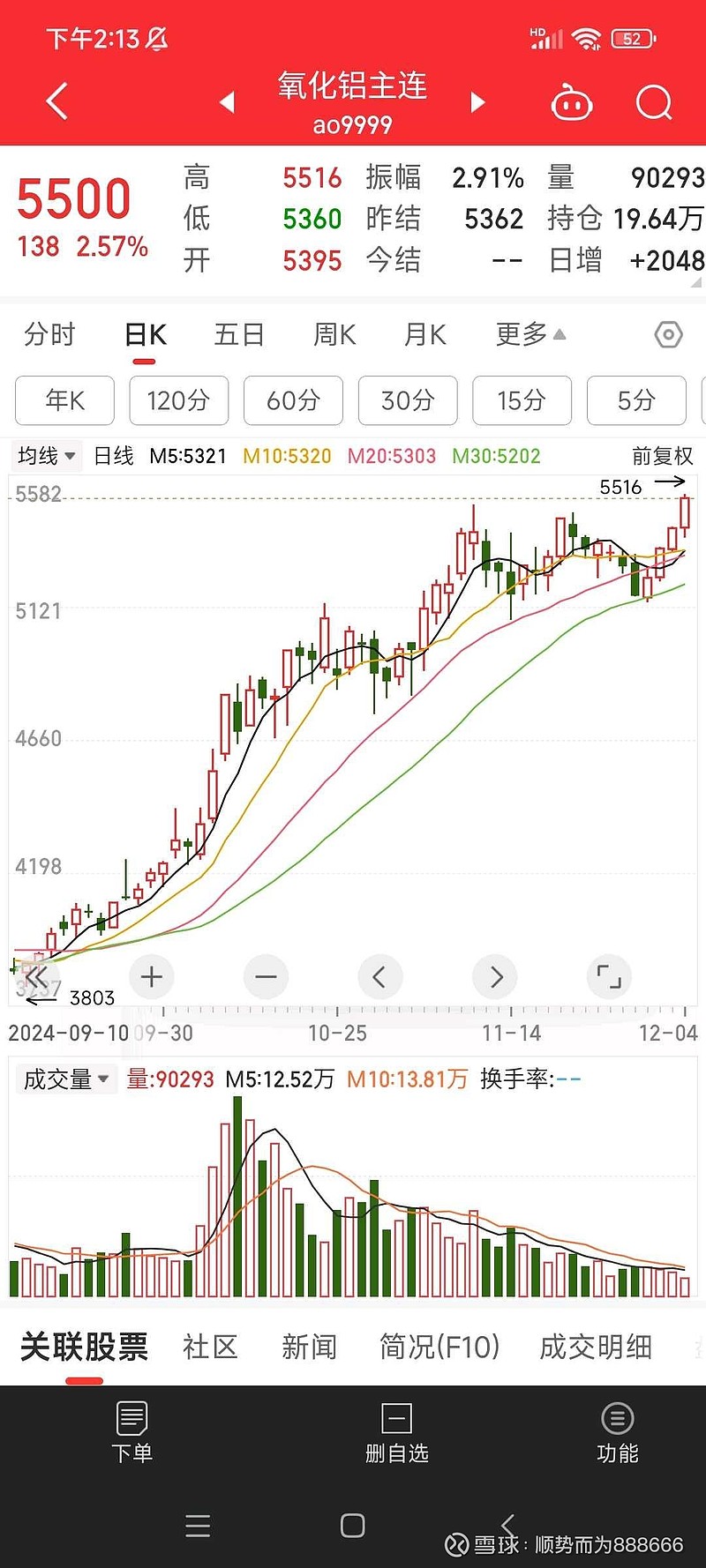Open the 均线 moving average dropdown
The width and height of the screenshot is (706, 1568).
click(x=46, y=456)
